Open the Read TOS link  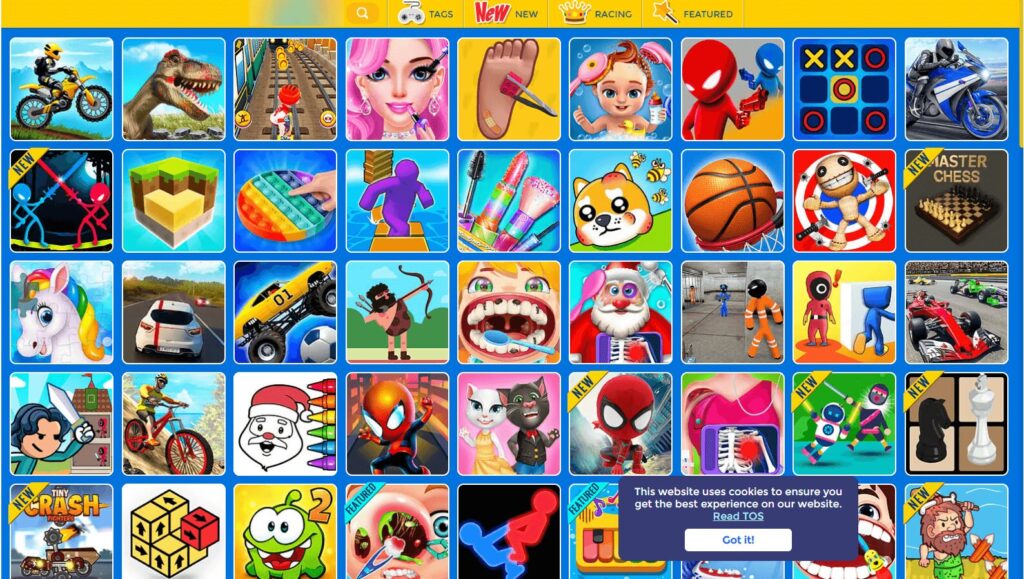[738, 516]
